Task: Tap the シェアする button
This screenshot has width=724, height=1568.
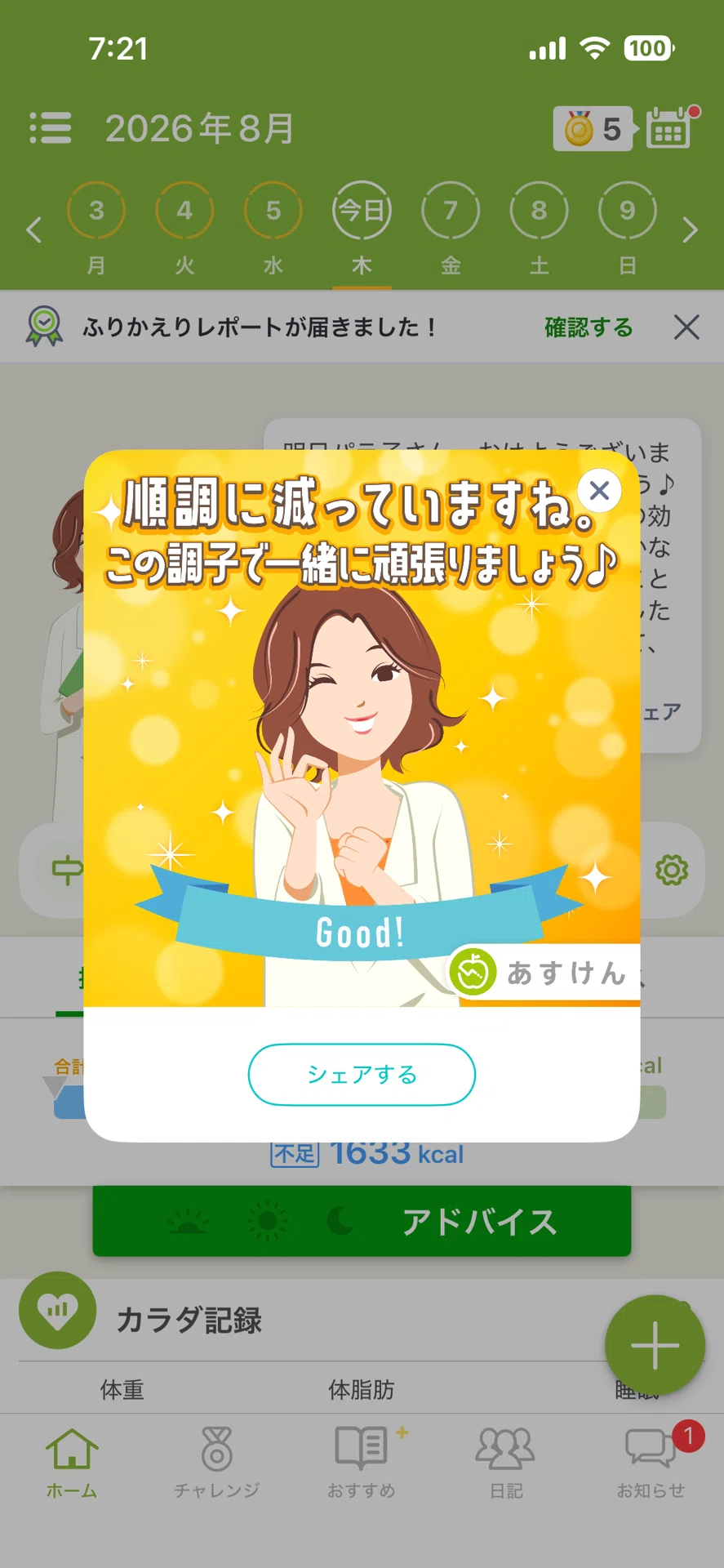Action: coord(362,1074)
